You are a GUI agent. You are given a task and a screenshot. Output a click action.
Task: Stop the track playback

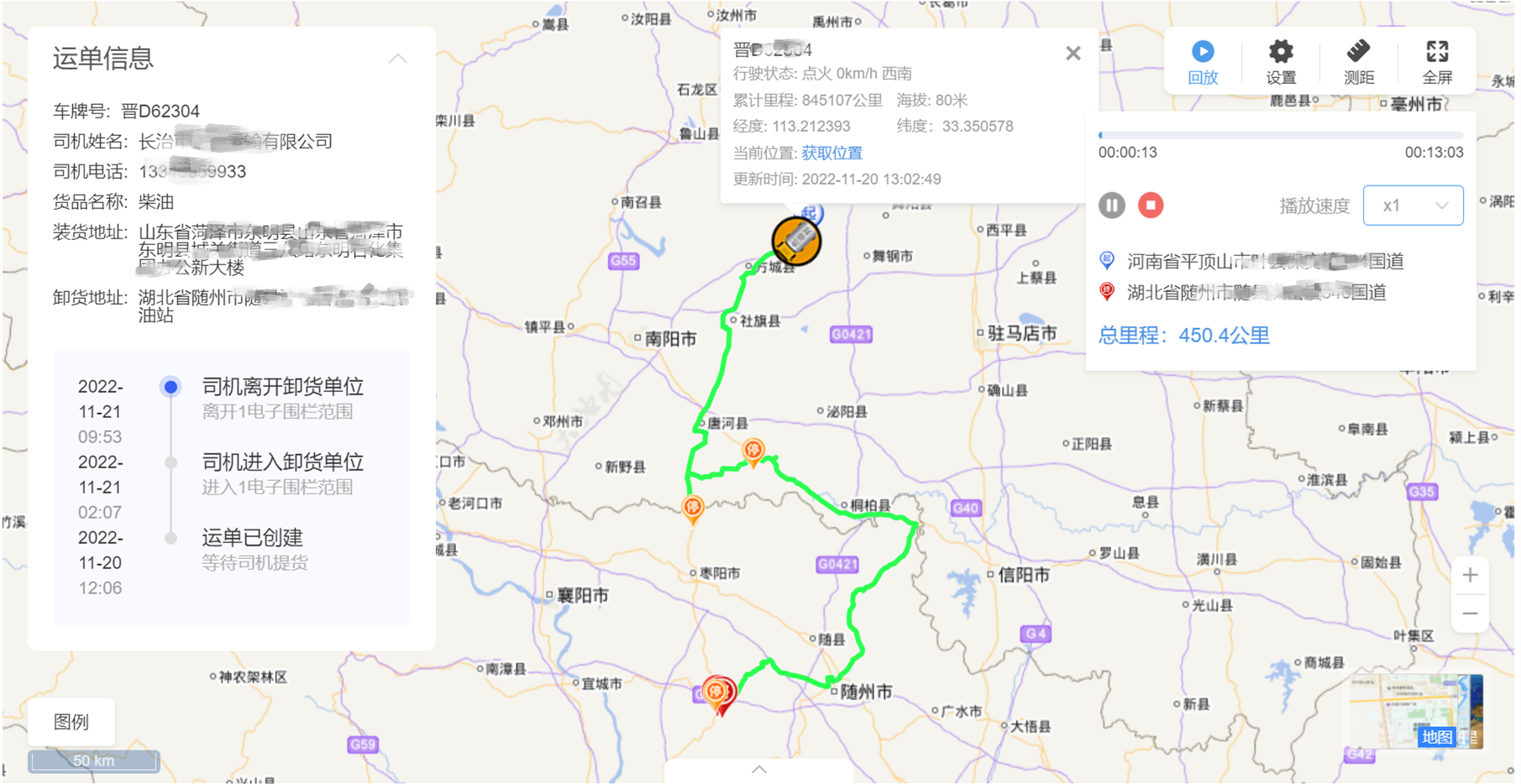[1151, 206]
